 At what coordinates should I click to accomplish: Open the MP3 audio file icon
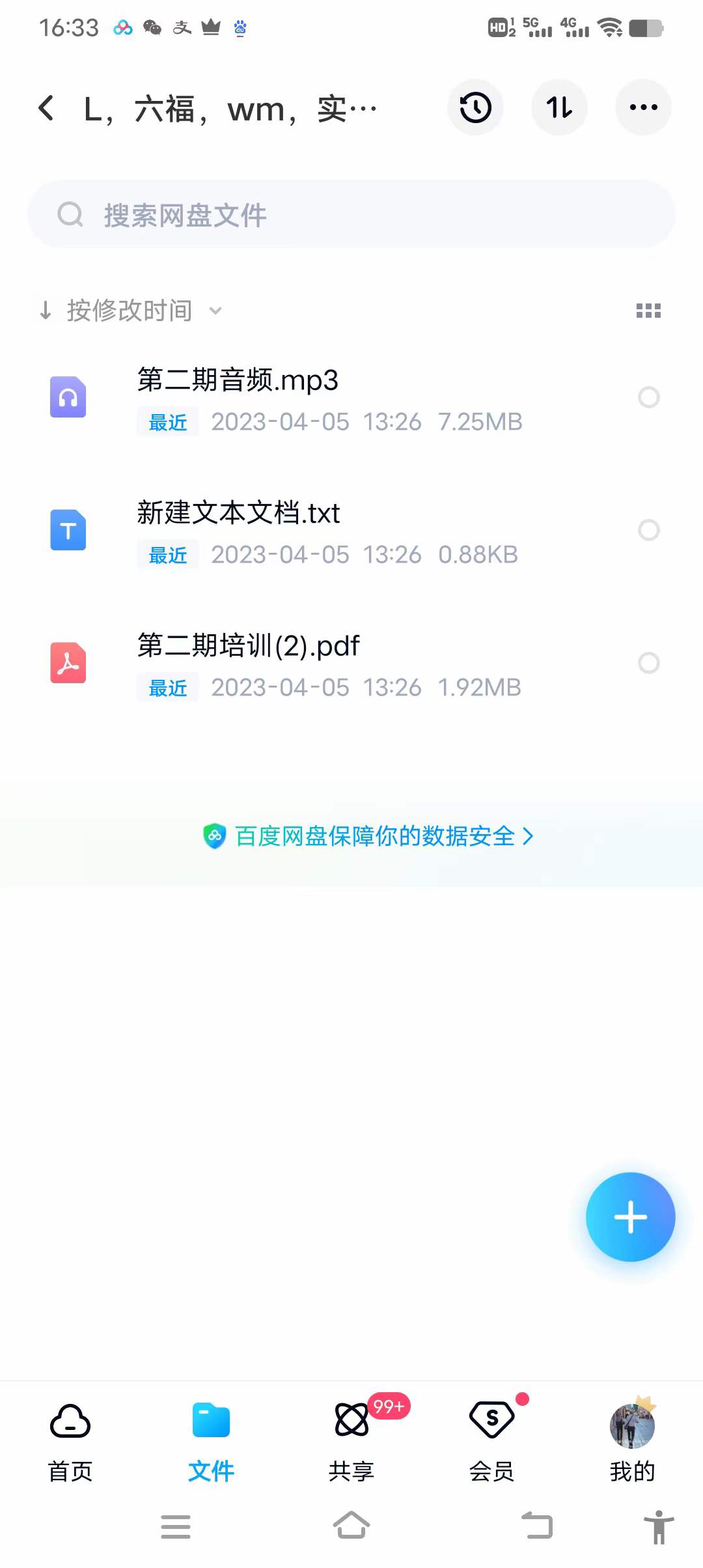pos(68,398)
